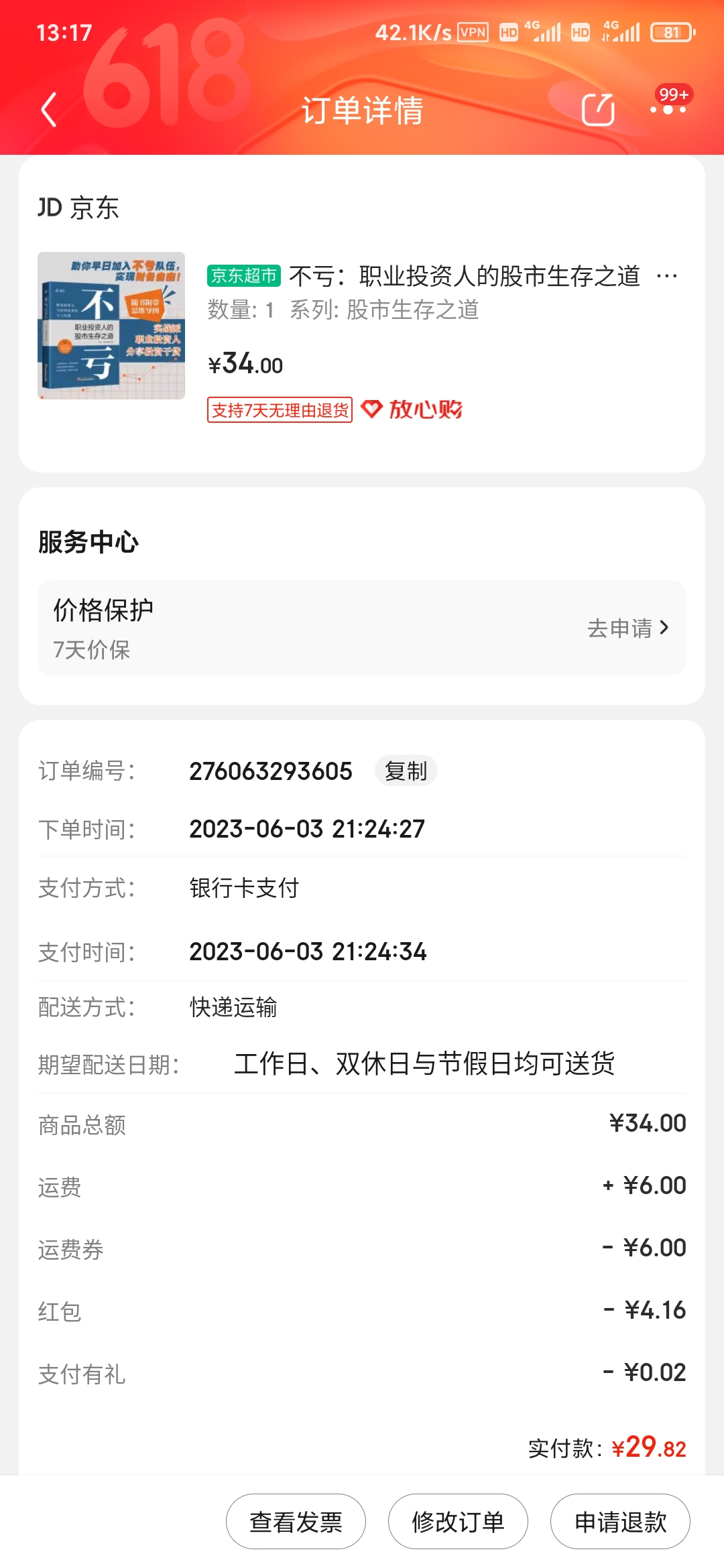
Task: Go back from the order details page
Action: click(x=48, y=110)
